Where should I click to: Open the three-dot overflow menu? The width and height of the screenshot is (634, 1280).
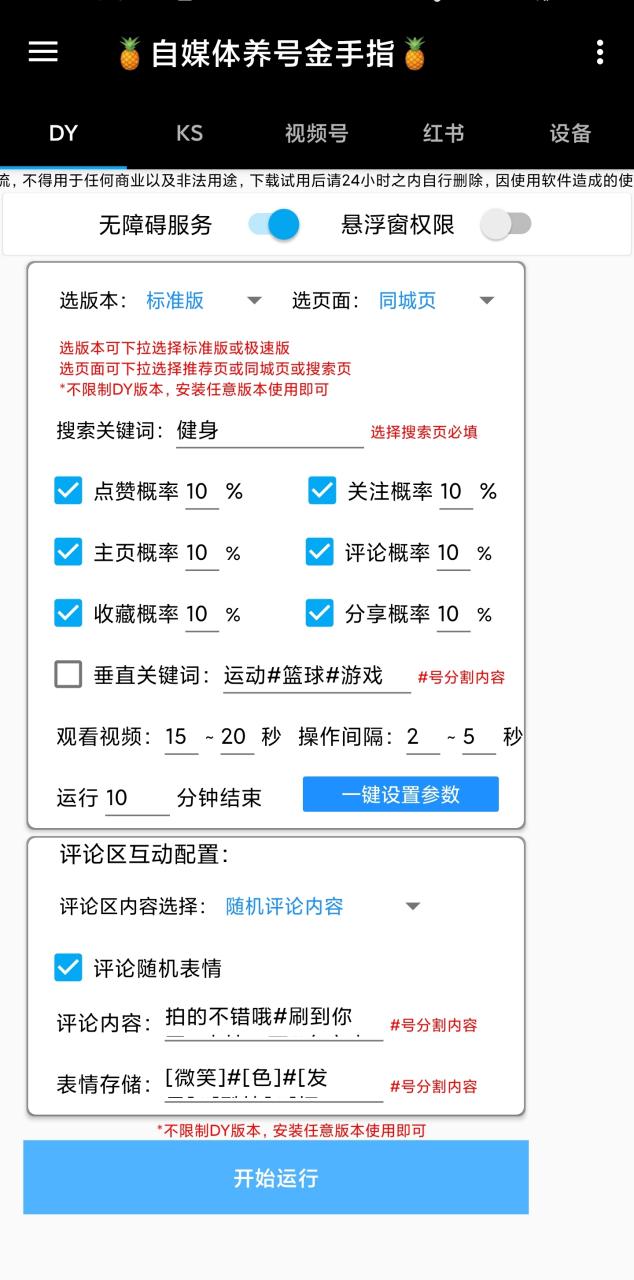[599, 52]
